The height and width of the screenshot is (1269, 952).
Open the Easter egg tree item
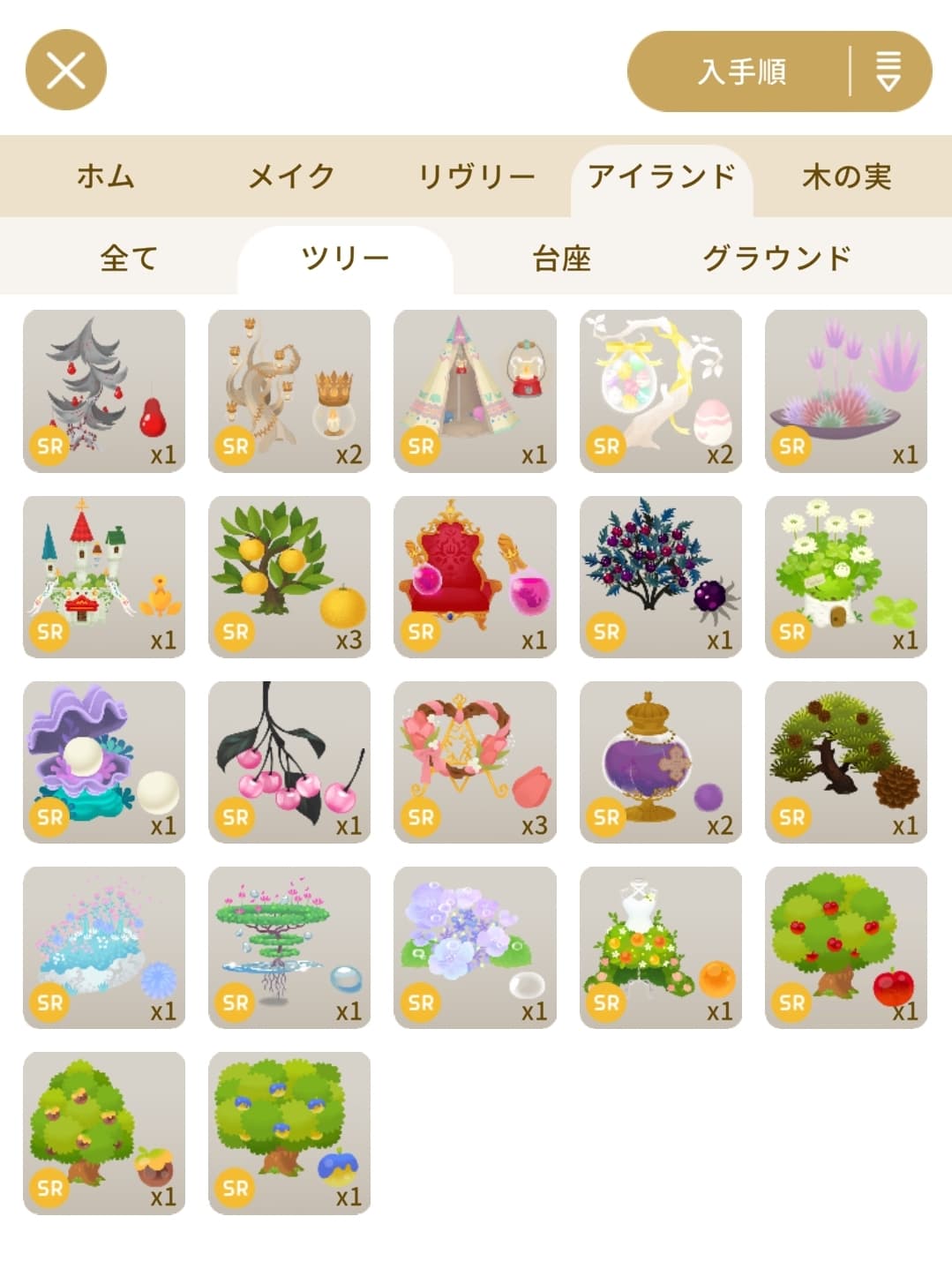pos(660,391)
